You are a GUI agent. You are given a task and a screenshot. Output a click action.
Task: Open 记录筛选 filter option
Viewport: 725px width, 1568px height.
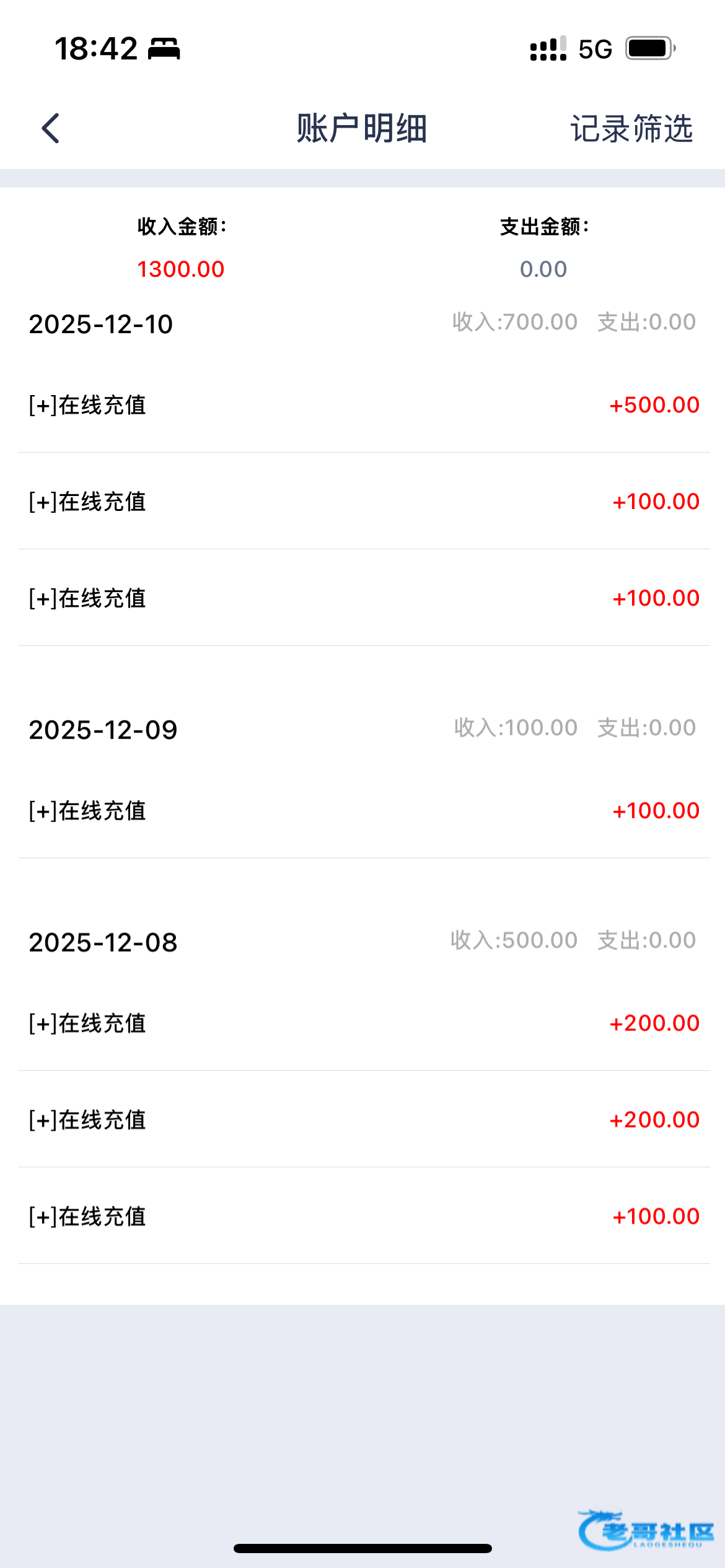point(631,129)
